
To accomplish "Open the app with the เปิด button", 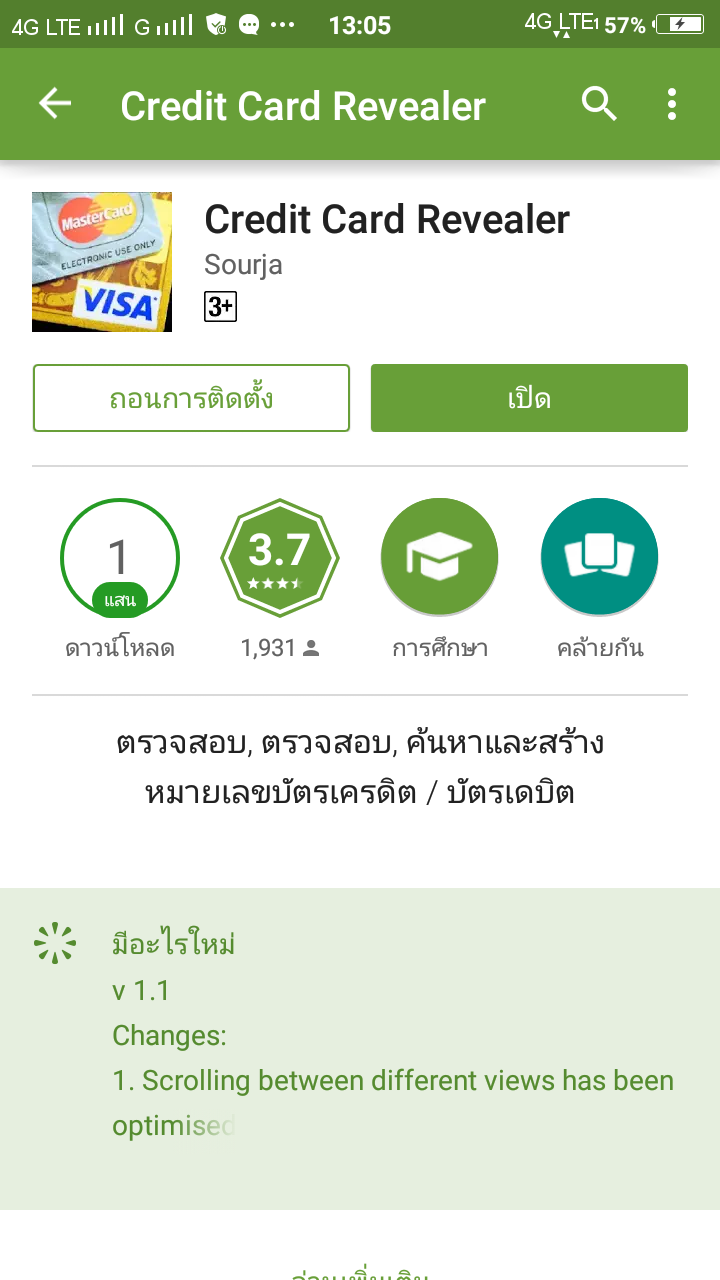I will coord(529,398).
